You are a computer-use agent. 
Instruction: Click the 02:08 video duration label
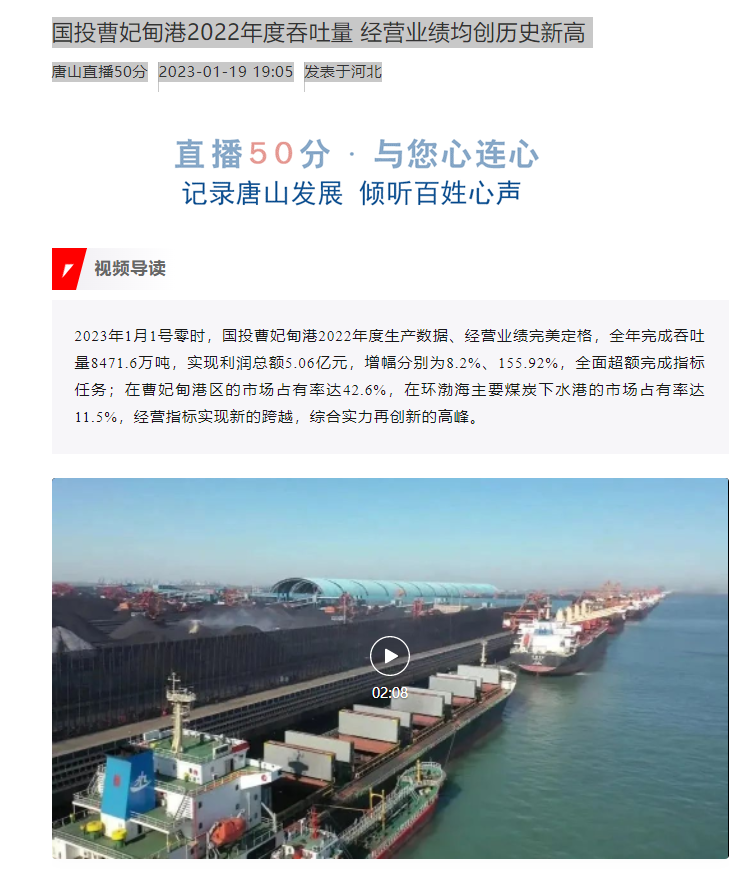389,691
